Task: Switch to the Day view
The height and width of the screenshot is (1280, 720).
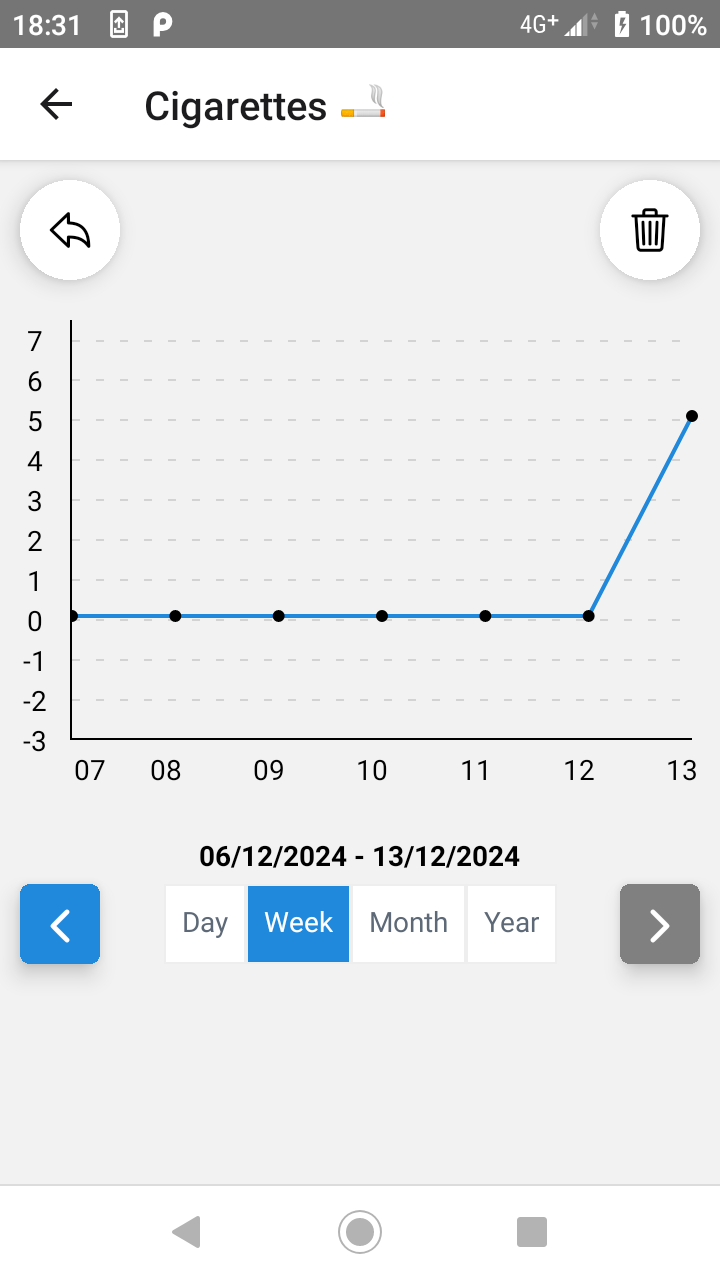Action: click(x=205, y=923)
